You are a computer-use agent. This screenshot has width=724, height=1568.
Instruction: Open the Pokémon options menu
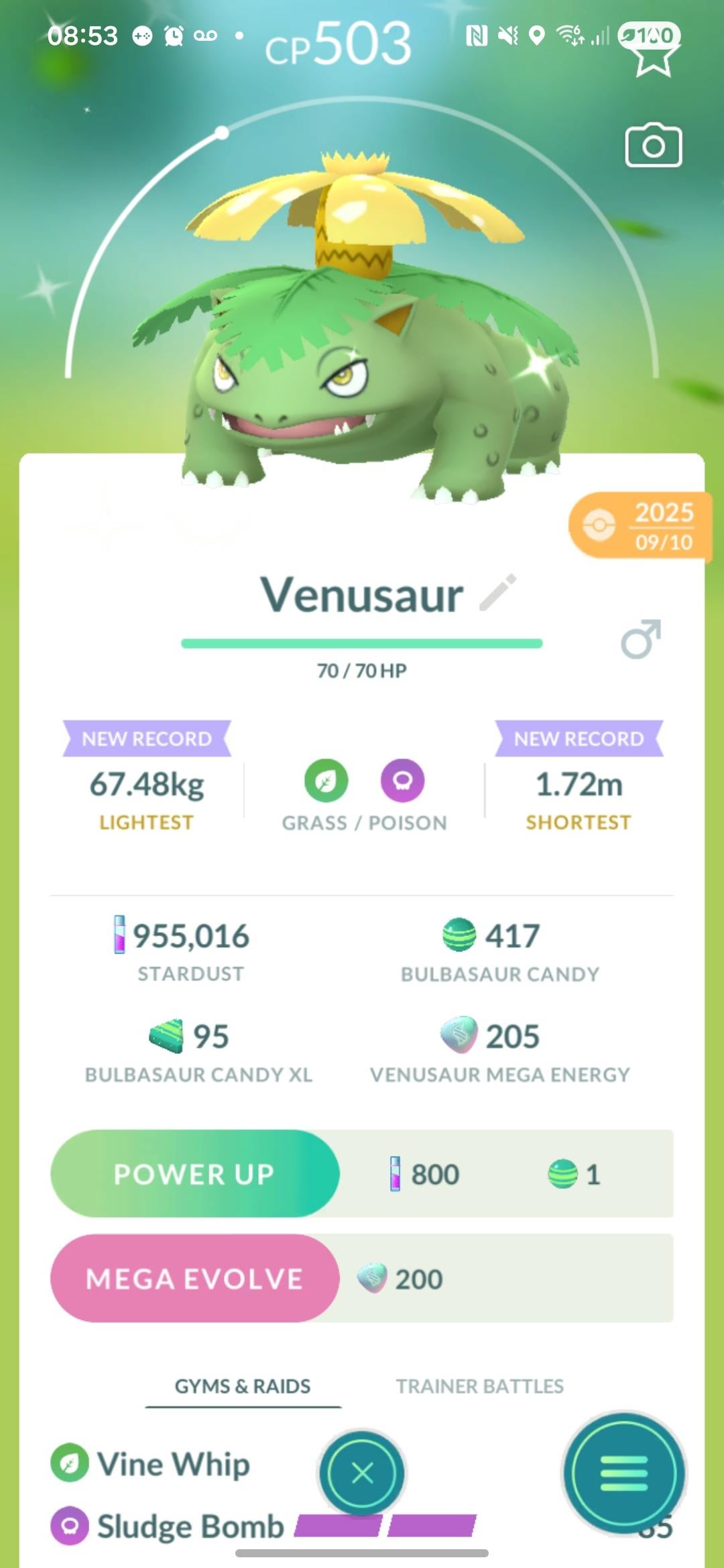pos(623,1473)
